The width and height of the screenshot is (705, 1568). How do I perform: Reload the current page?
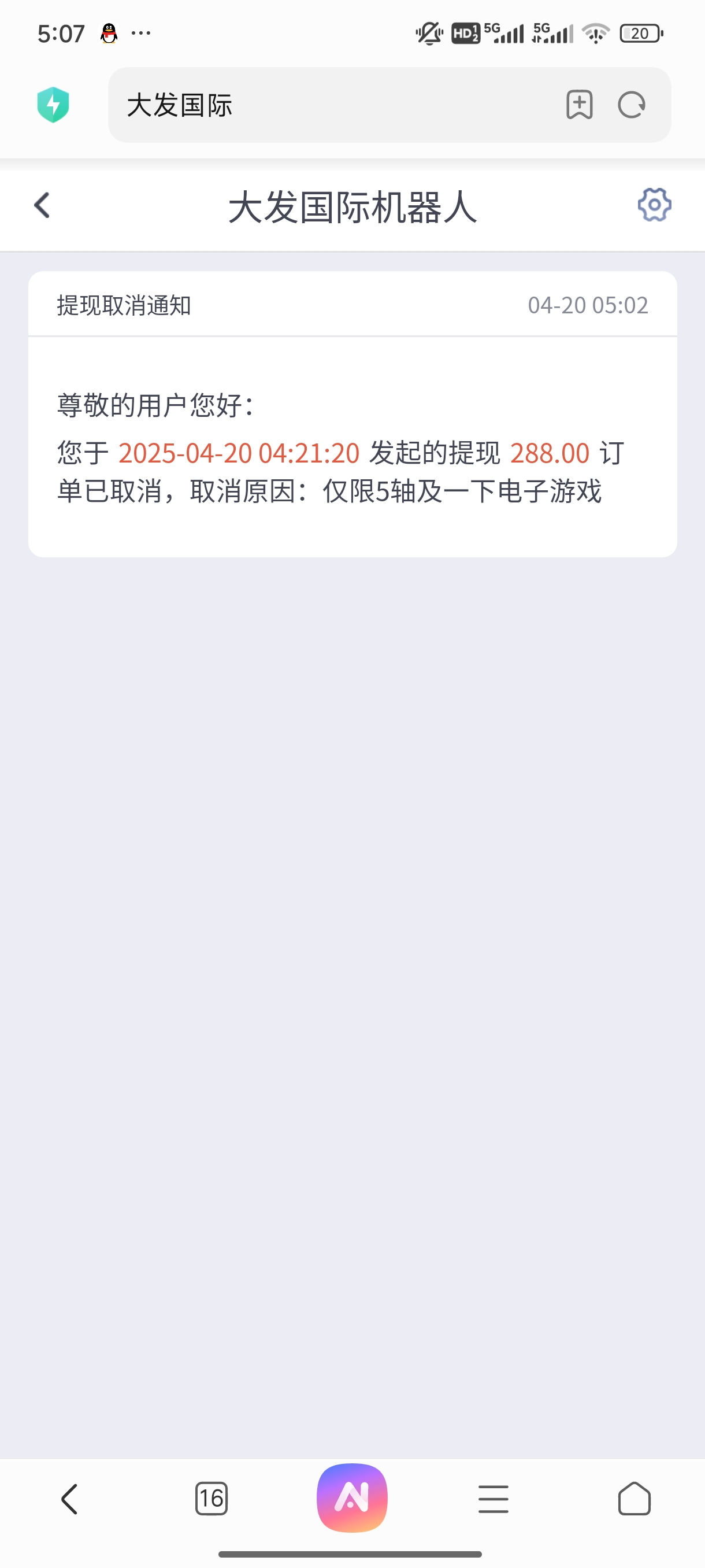(x=632, y=105)
